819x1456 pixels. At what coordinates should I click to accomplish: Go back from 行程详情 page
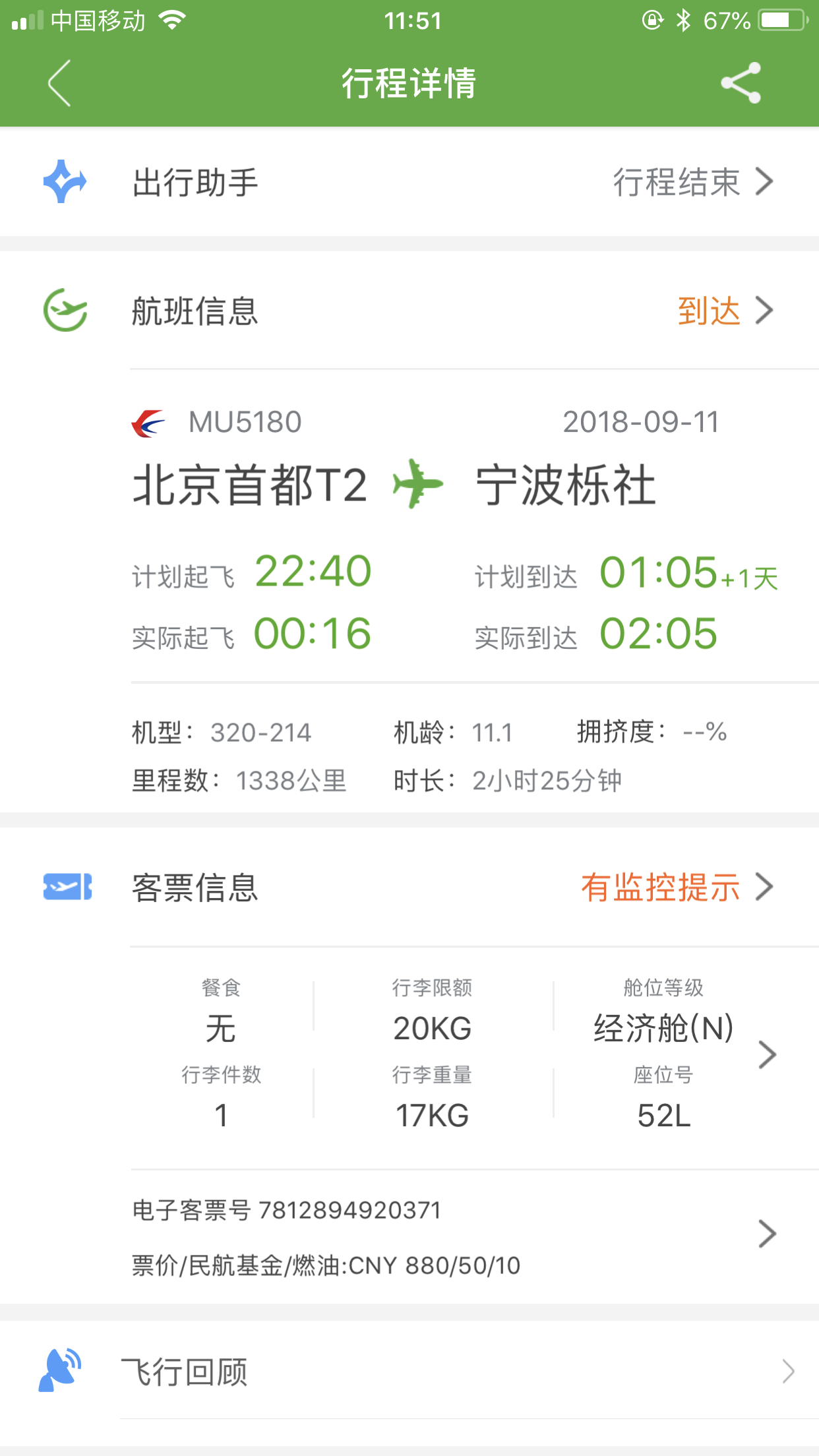point(59,83)
